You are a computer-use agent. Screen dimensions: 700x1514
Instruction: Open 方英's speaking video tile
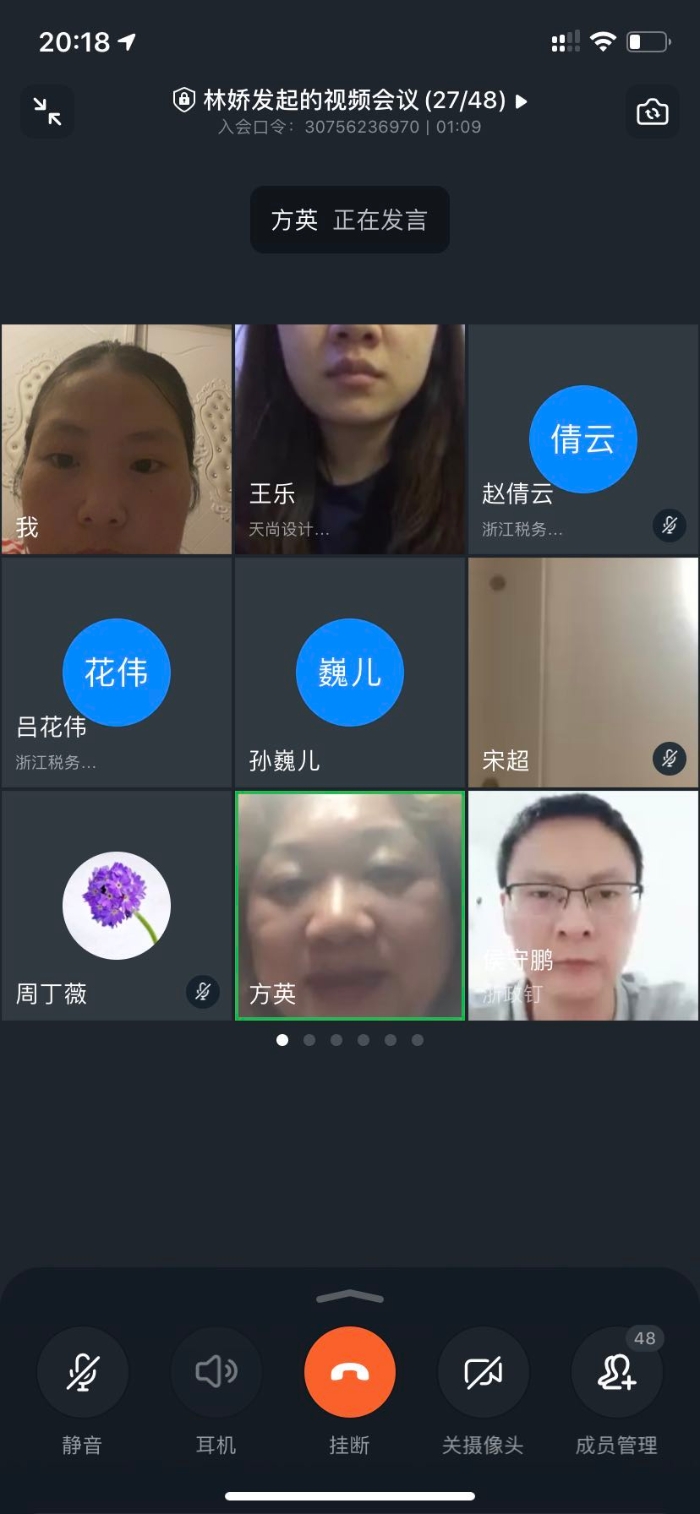coord(350,905)
